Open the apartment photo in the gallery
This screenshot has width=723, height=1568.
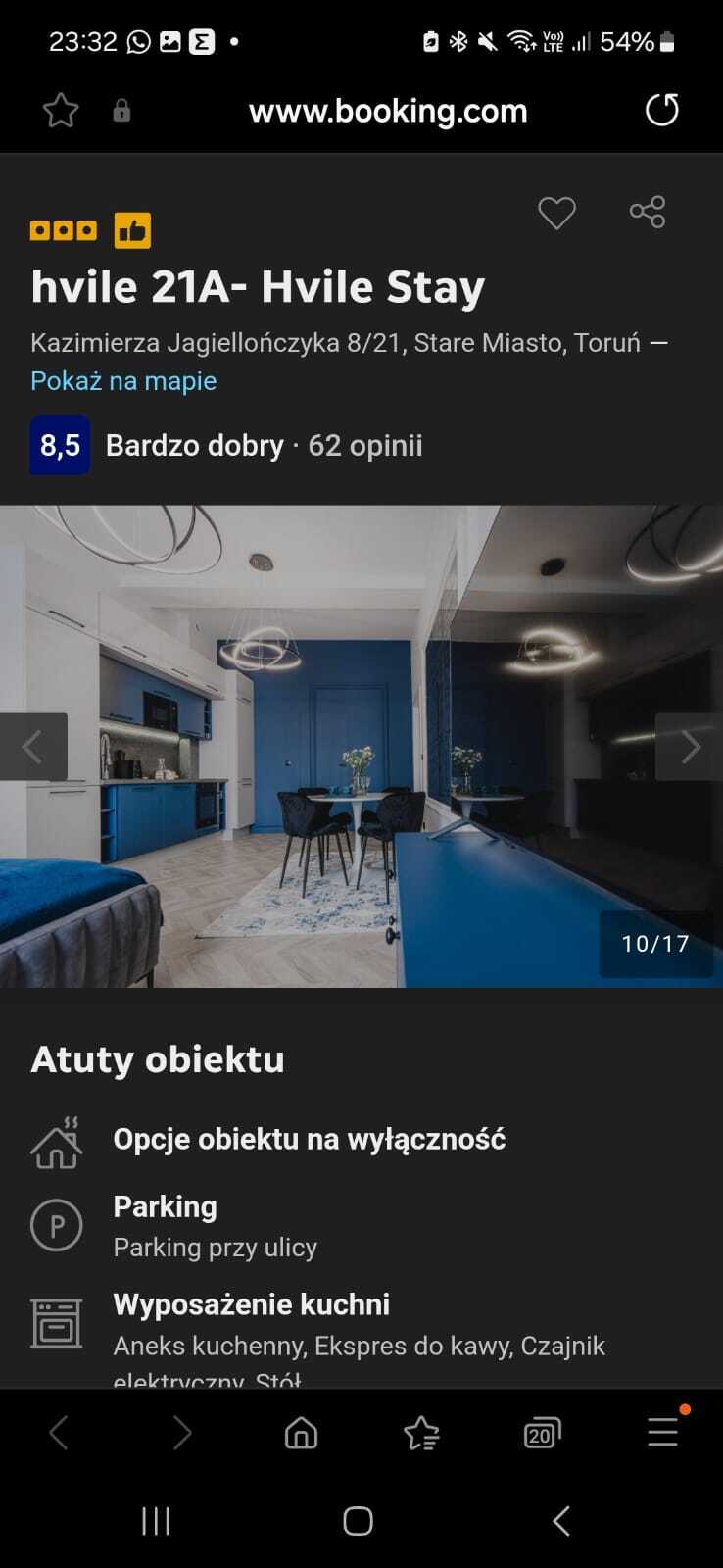tap(361, 745)
